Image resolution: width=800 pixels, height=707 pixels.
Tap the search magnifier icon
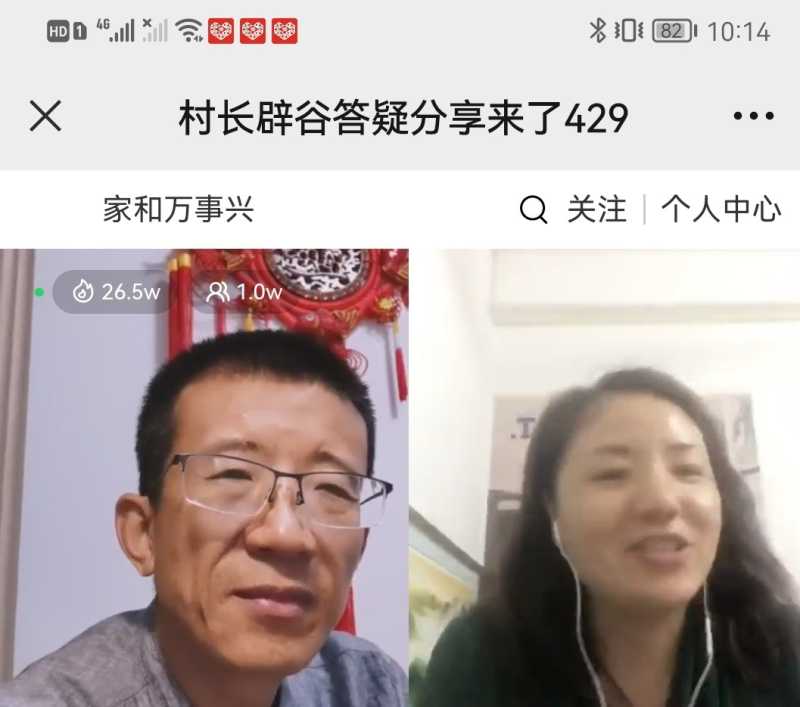tap(534, 210)
